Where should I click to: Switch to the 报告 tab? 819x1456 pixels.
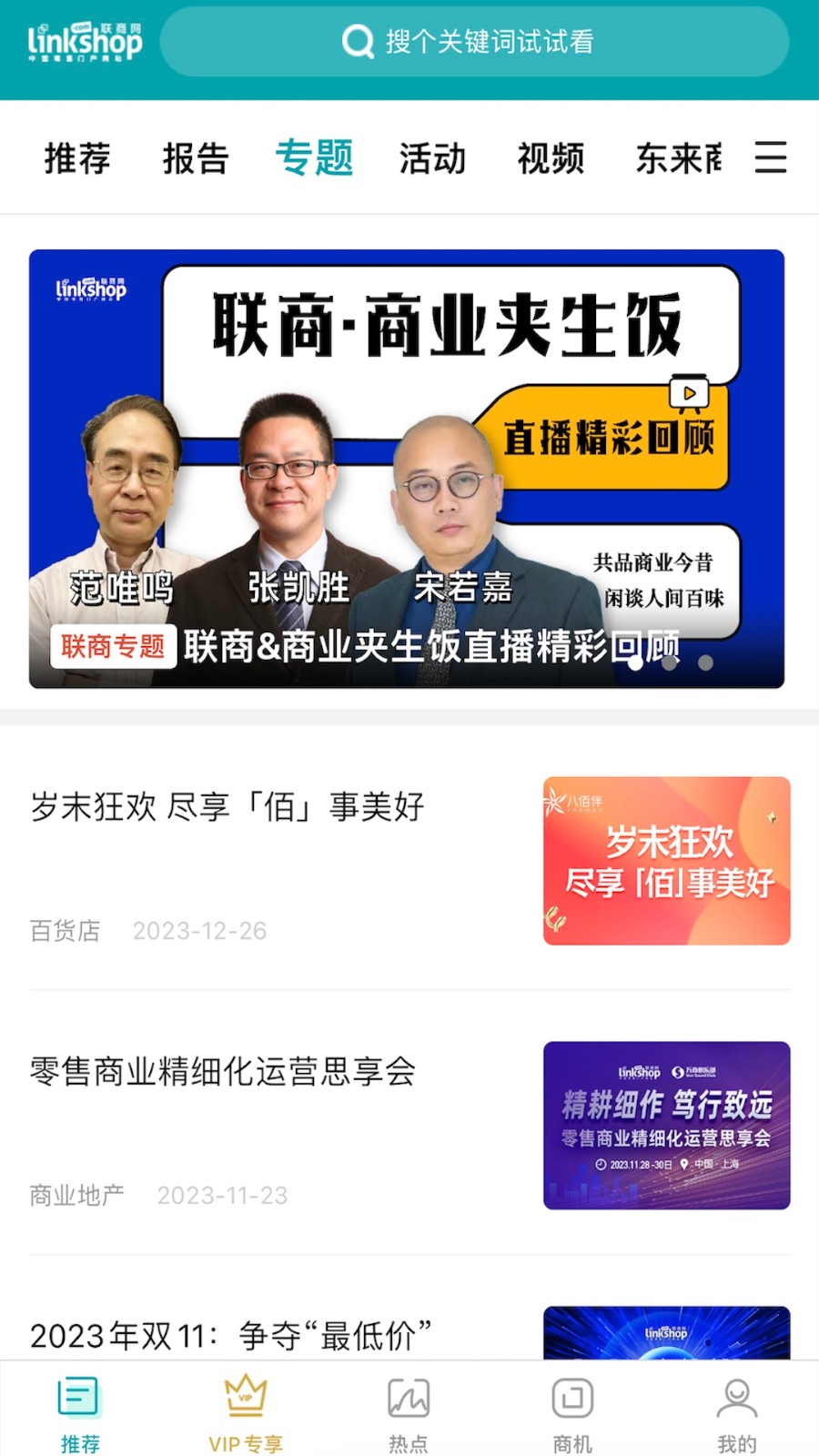[x=196, y=158]
